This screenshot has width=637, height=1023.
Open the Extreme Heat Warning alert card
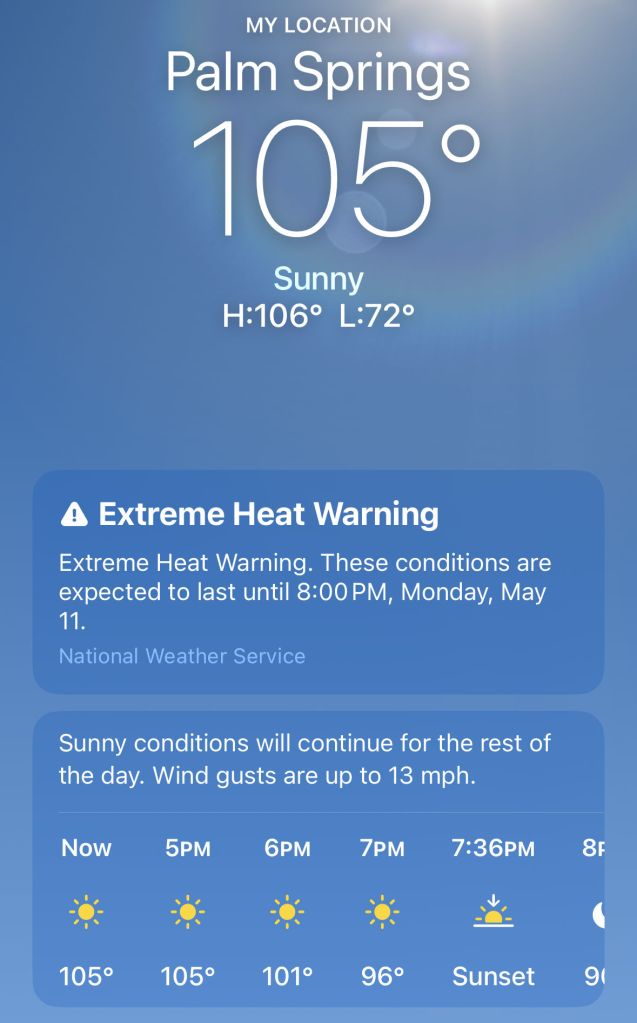click(x=318, y=582)
